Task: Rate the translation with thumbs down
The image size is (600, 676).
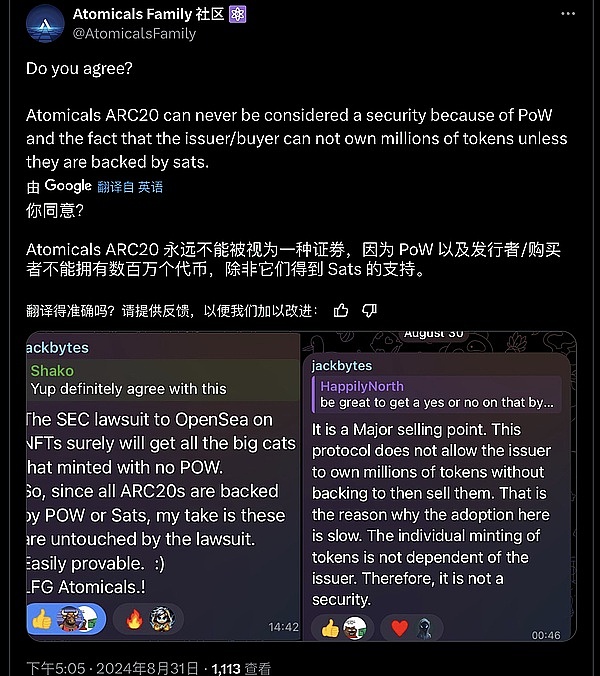Action: pyautogui.click(x=369, y=311)
